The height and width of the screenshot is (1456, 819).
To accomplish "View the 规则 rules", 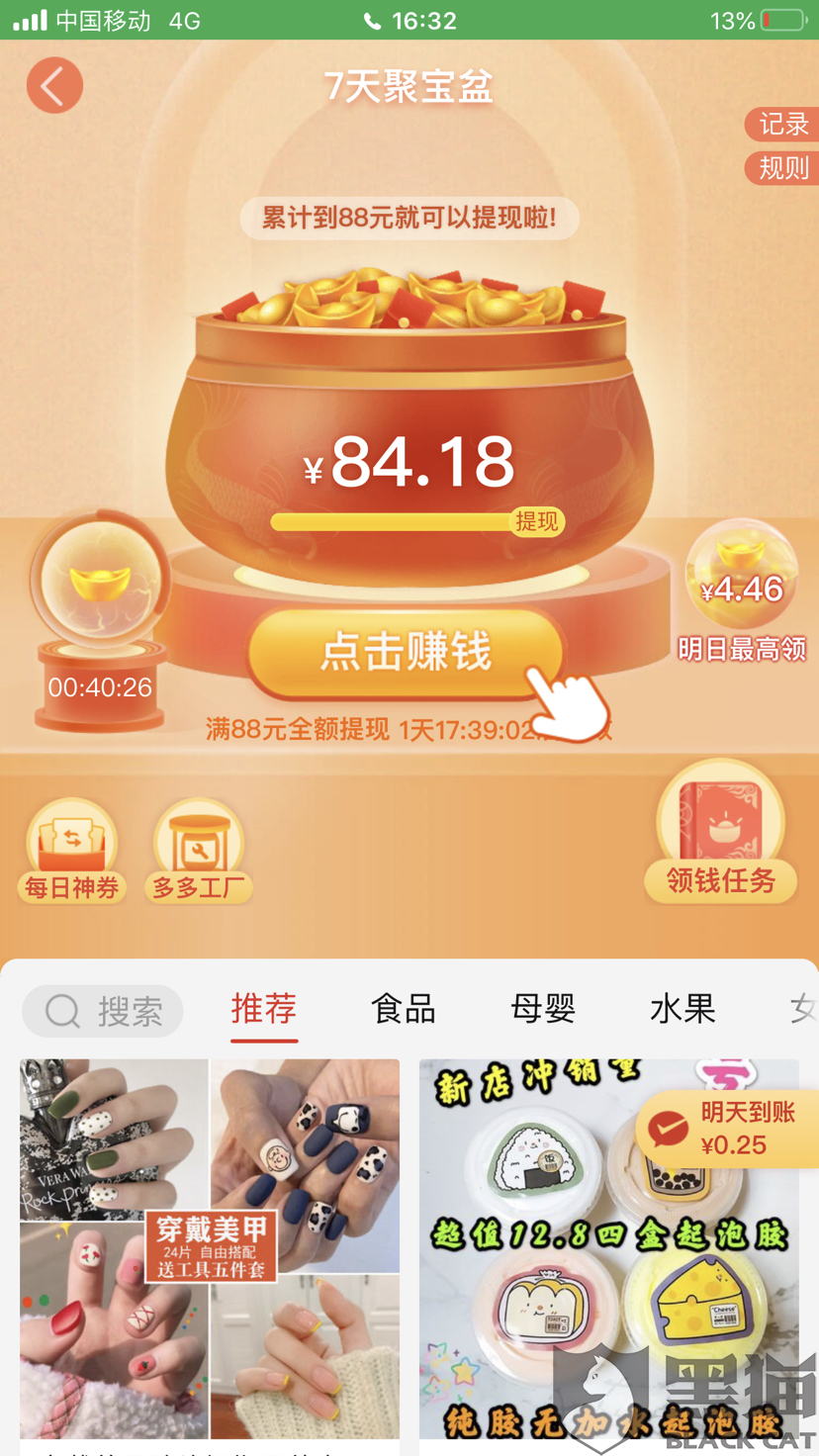I will coord(782,168).
